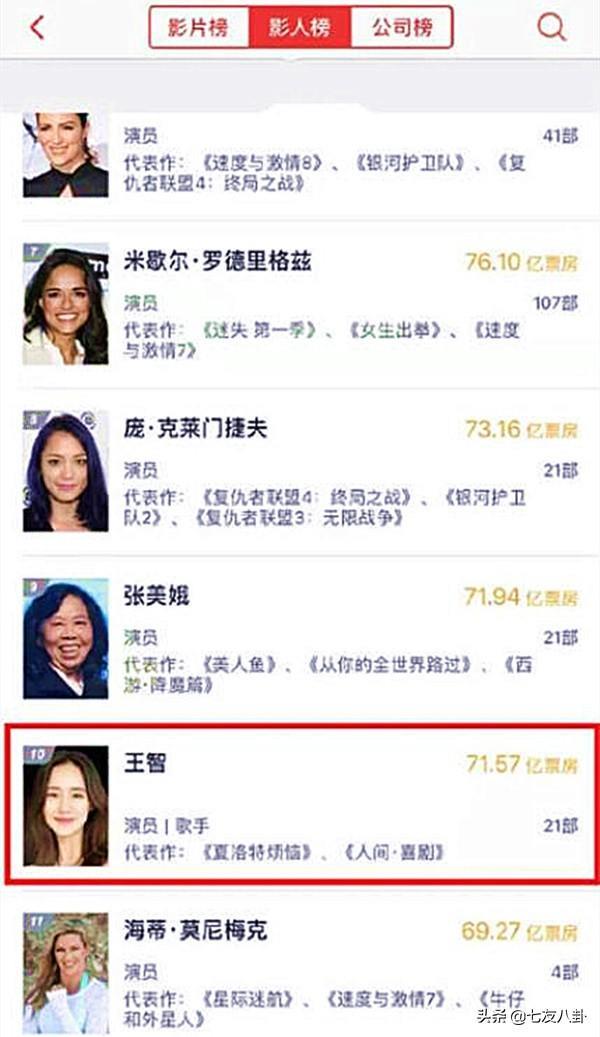Open the search magnifier icon

click(x=551, y=27)
